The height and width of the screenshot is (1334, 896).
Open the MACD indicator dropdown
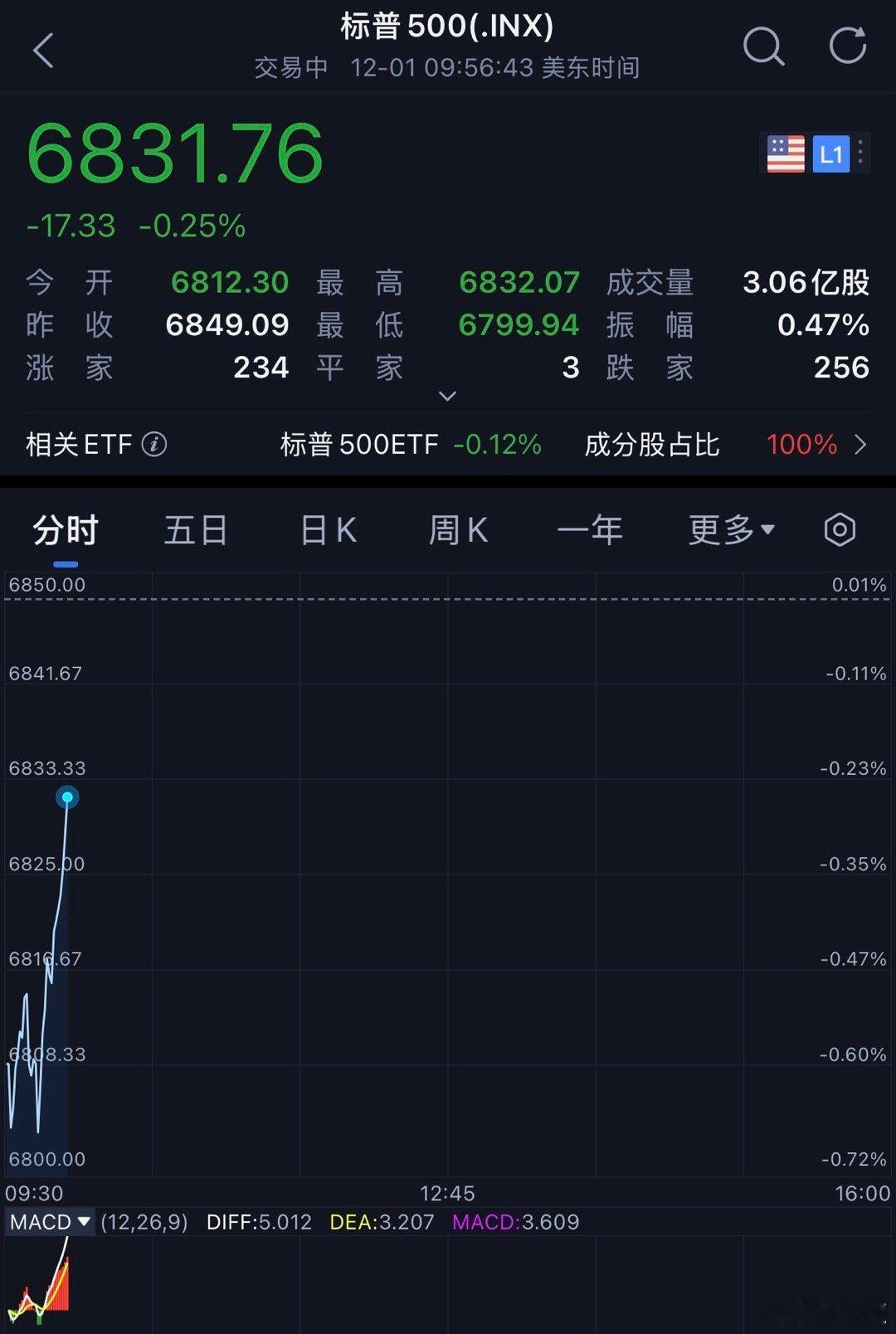click(50, 1222)
